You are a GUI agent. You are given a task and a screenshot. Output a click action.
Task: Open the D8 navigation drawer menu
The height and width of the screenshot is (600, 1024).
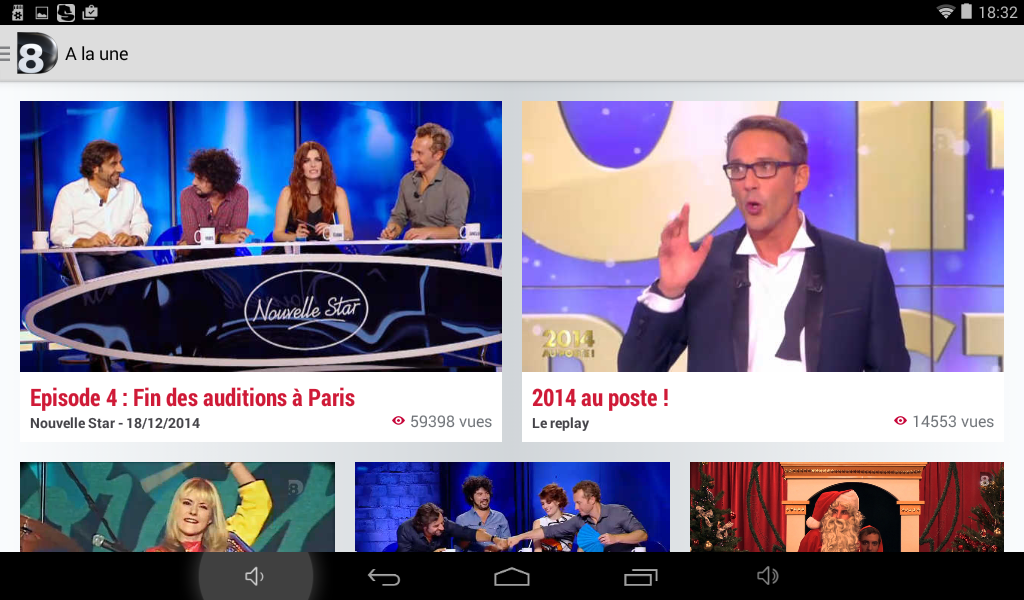point(30,54)
